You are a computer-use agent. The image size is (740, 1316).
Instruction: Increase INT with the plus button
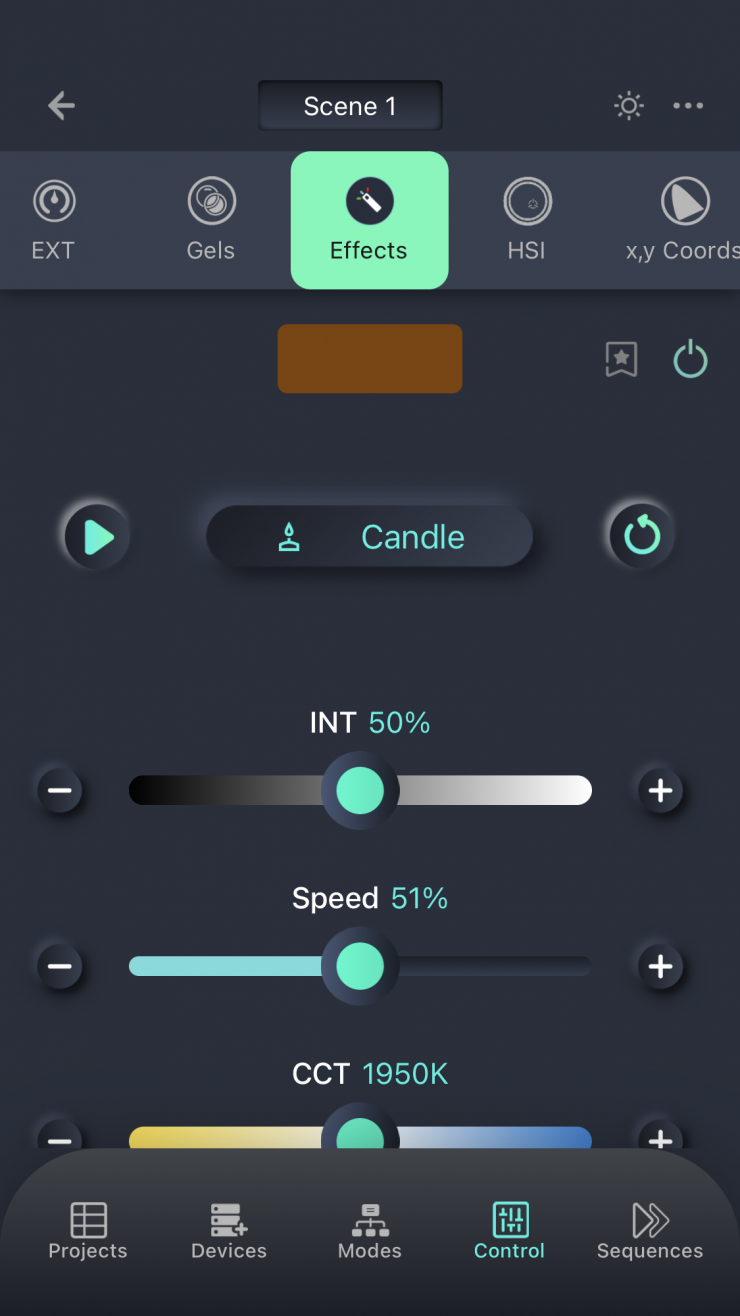(660, 791)
